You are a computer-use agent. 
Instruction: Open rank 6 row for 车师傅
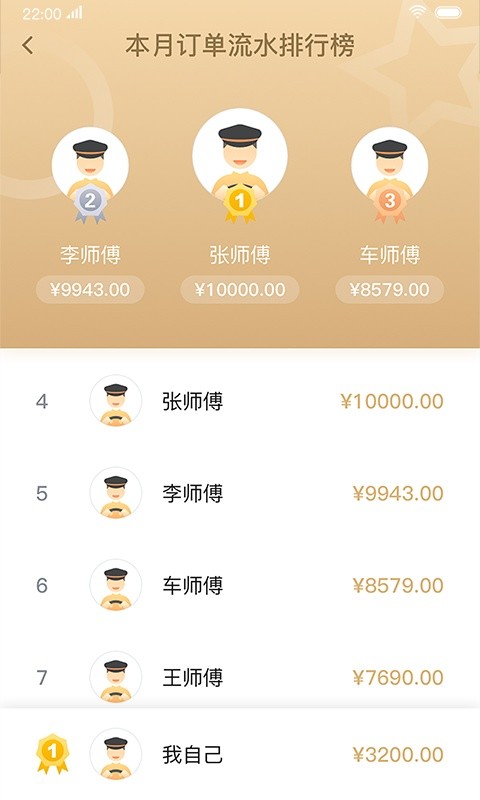tap(240, 585)
